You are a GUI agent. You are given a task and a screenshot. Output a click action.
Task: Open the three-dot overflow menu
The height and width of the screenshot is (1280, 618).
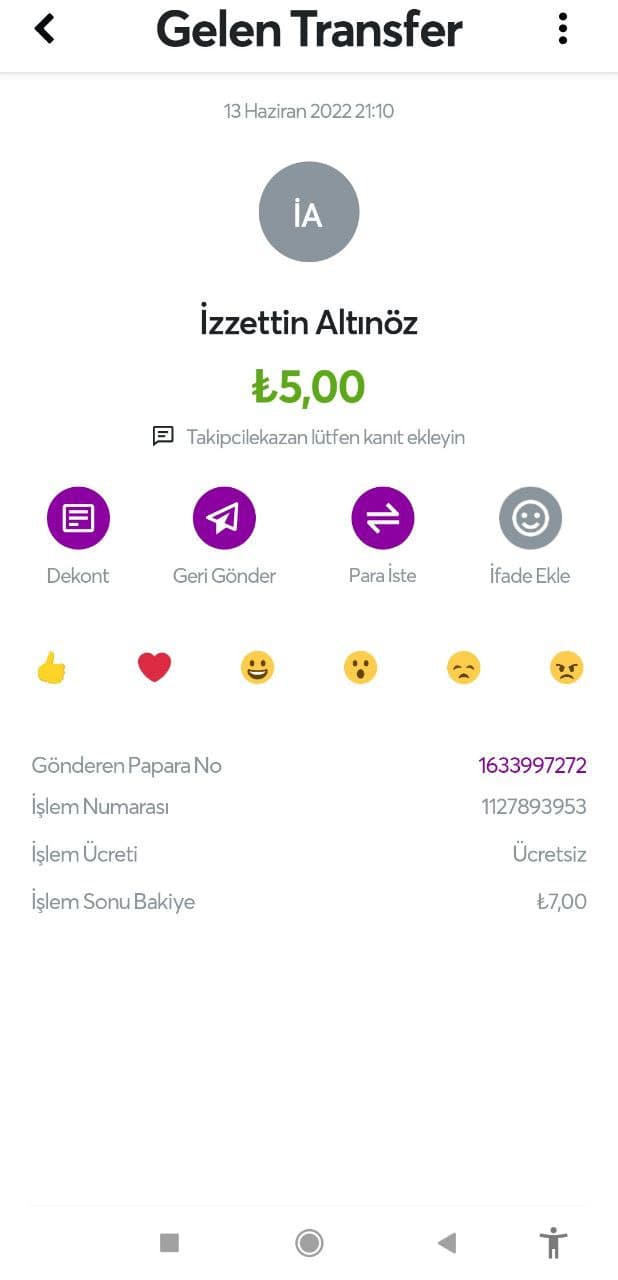[x=563, y=29]
